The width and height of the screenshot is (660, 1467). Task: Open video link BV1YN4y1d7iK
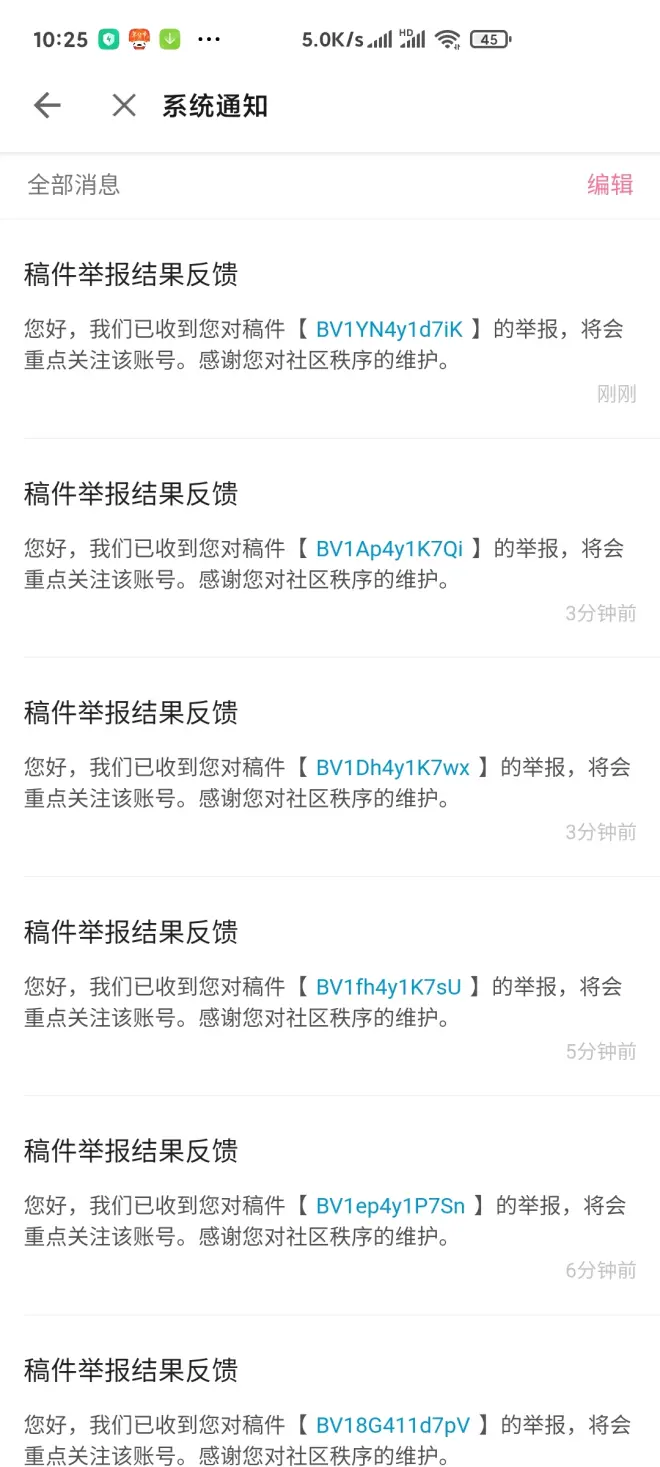click(x=390, y=329)
